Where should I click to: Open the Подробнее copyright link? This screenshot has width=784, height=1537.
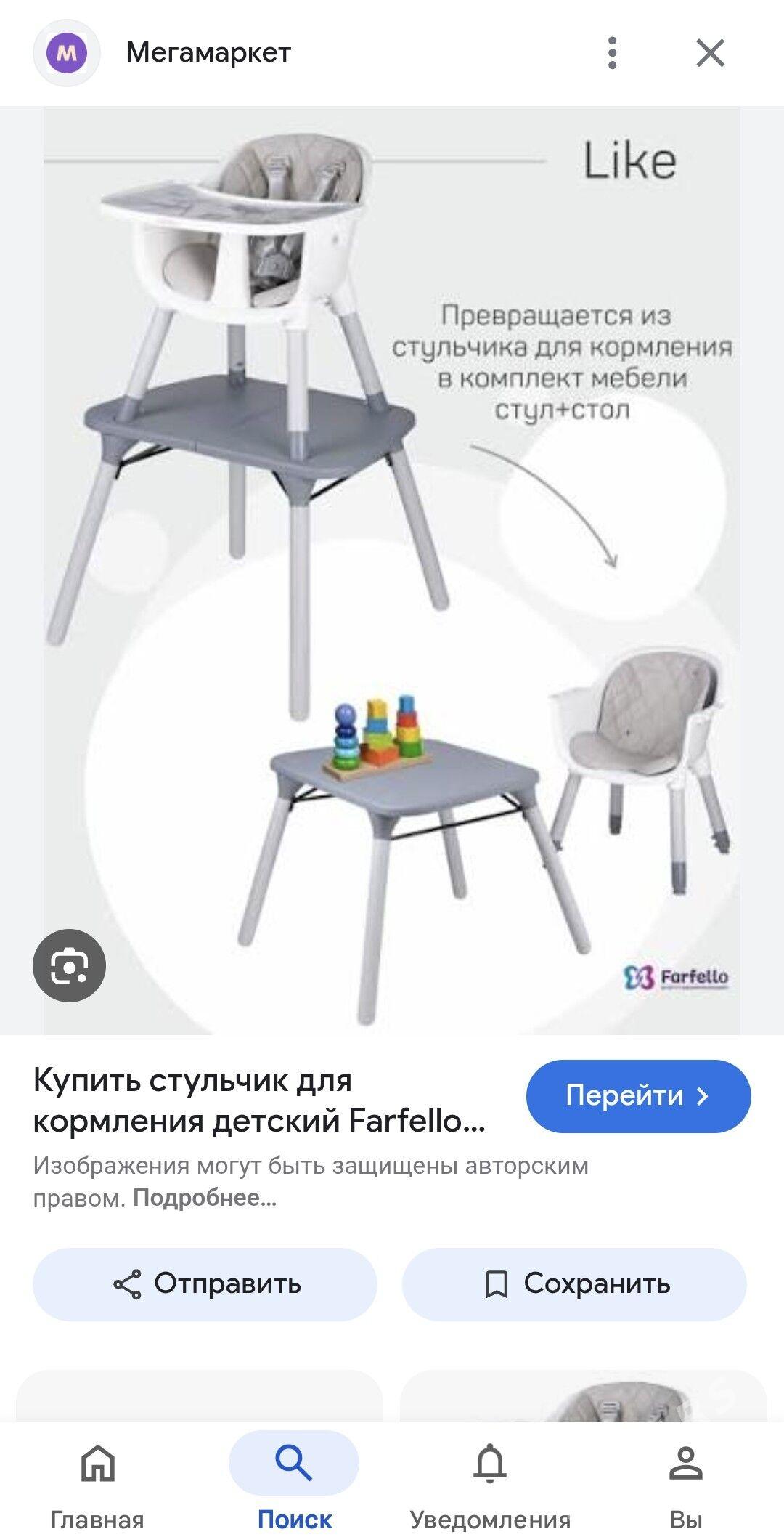coord(205,1198)
